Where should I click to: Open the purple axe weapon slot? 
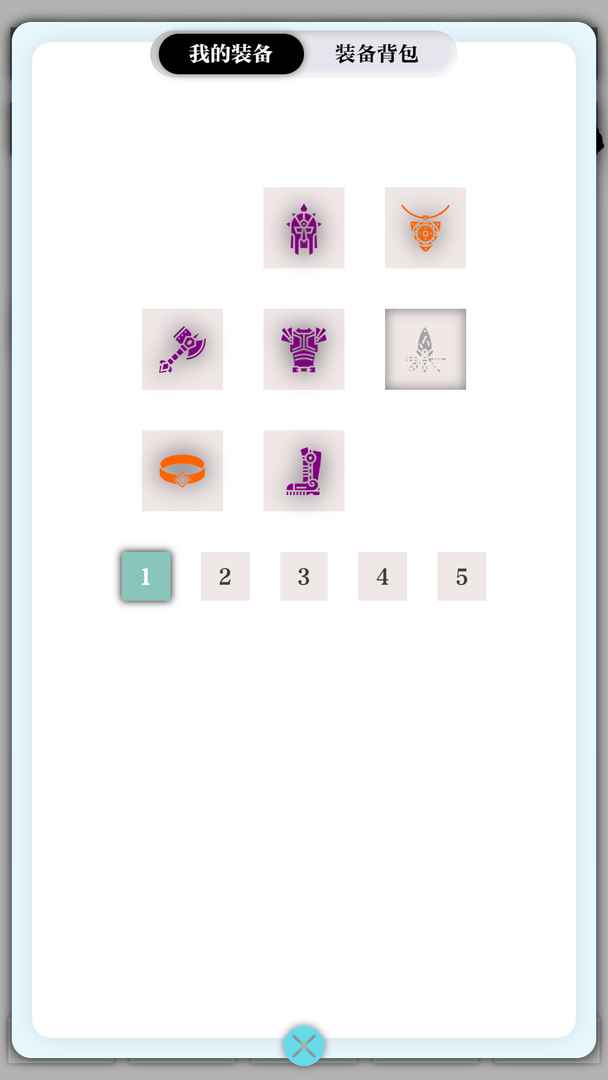point(182,349)
